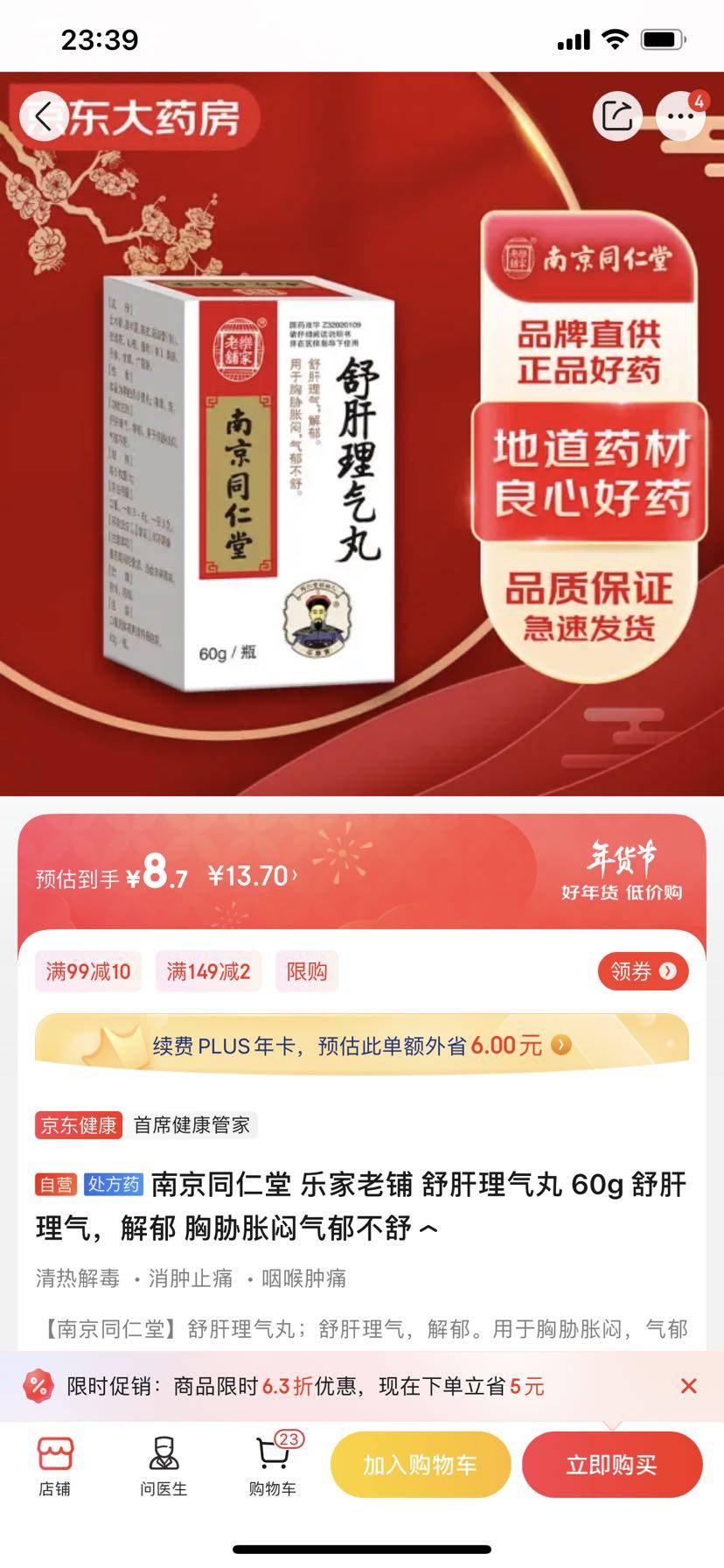Screen dimensions: 724x1568
Task: View original price ¥13.70 details
Action: [x=252, y=876]
